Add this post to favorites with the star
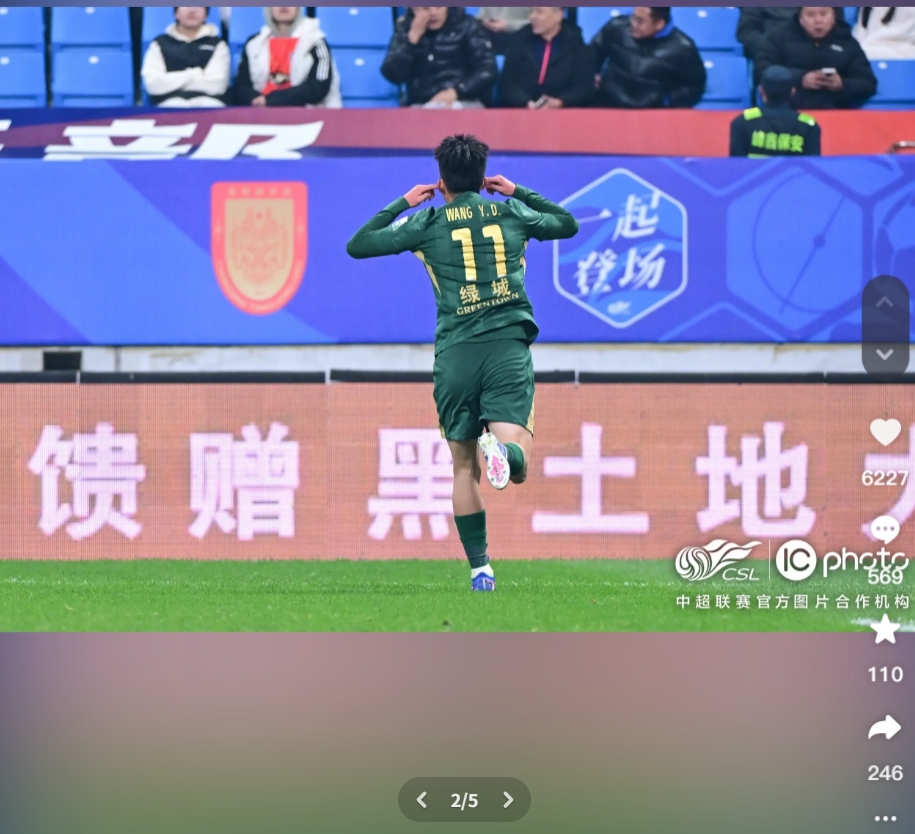Screen dimensions: 915x834 tap(885, 629)
